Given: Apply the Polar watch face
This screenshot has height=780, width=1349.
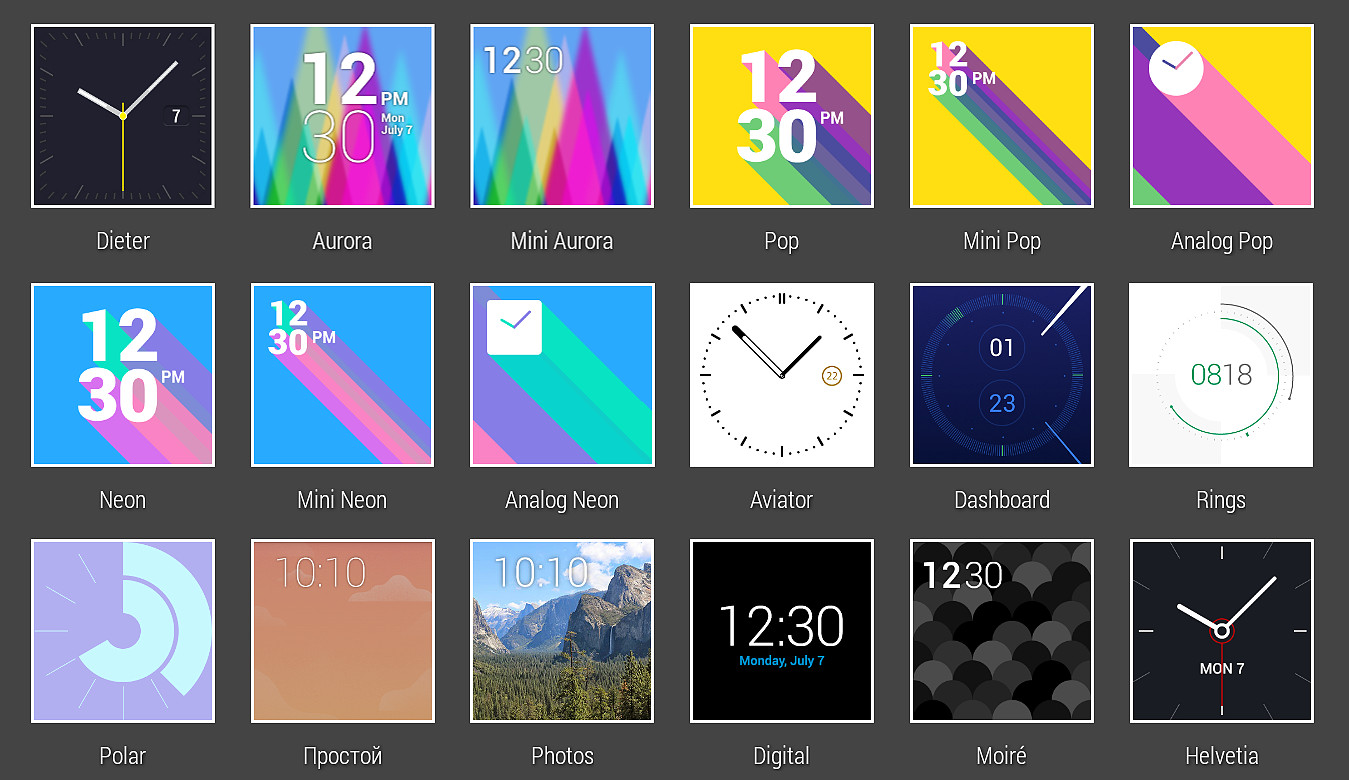Looking at the screenshot, I should coord(122,631).
